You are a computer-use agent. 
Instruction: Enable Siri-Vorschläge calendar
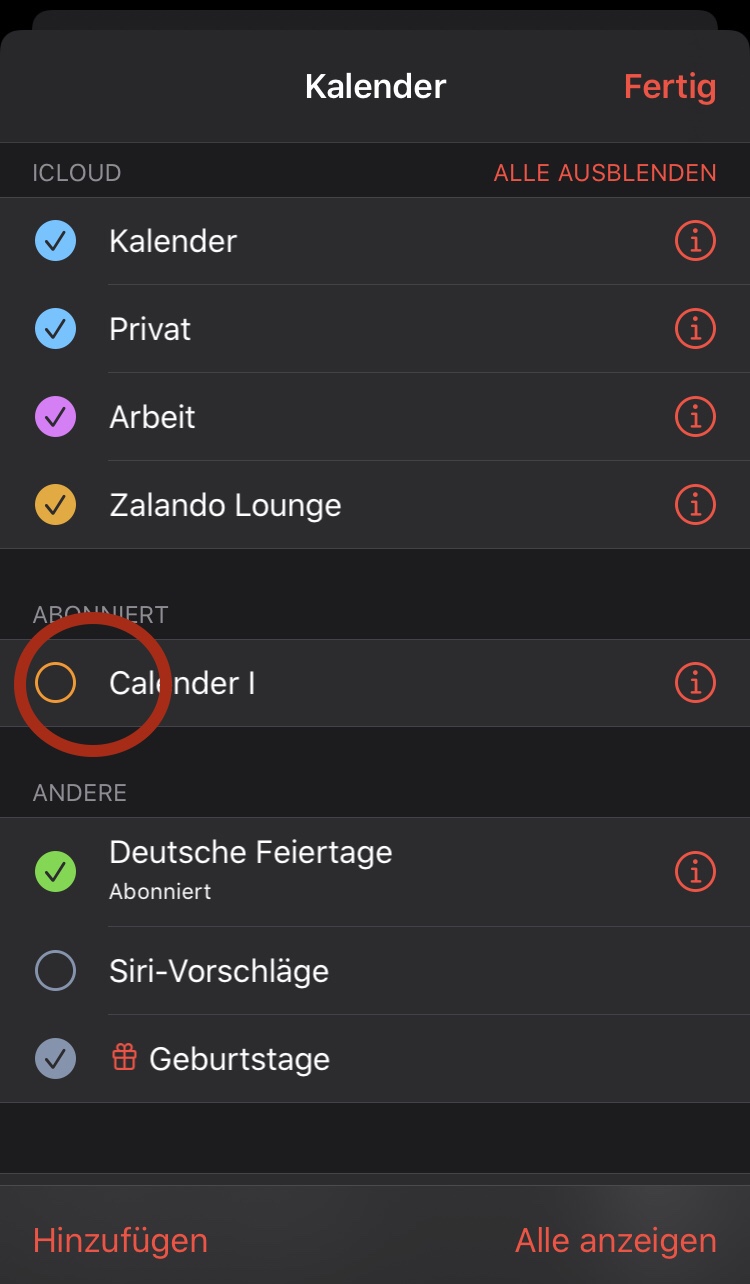coord(56,971)
